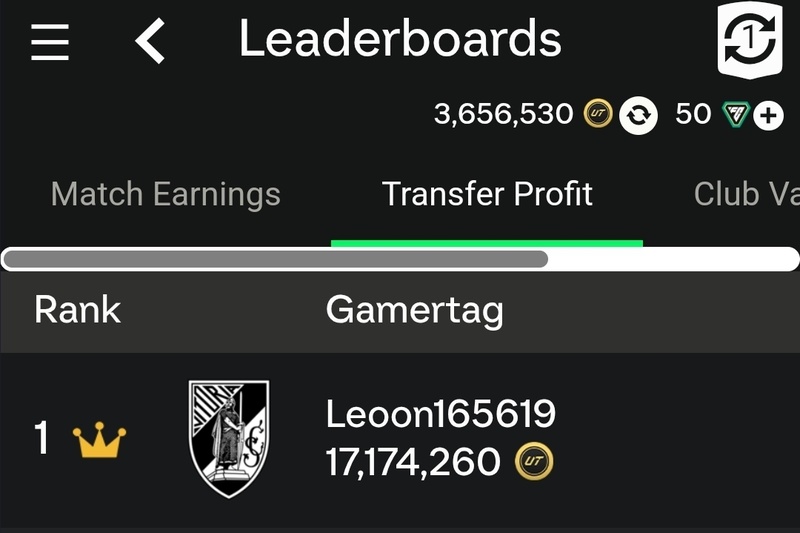This screenshot has width=800, height=533.
Task: Open the hamburger drawer menu
Action: pyautogui.click(x=50, y=42)
